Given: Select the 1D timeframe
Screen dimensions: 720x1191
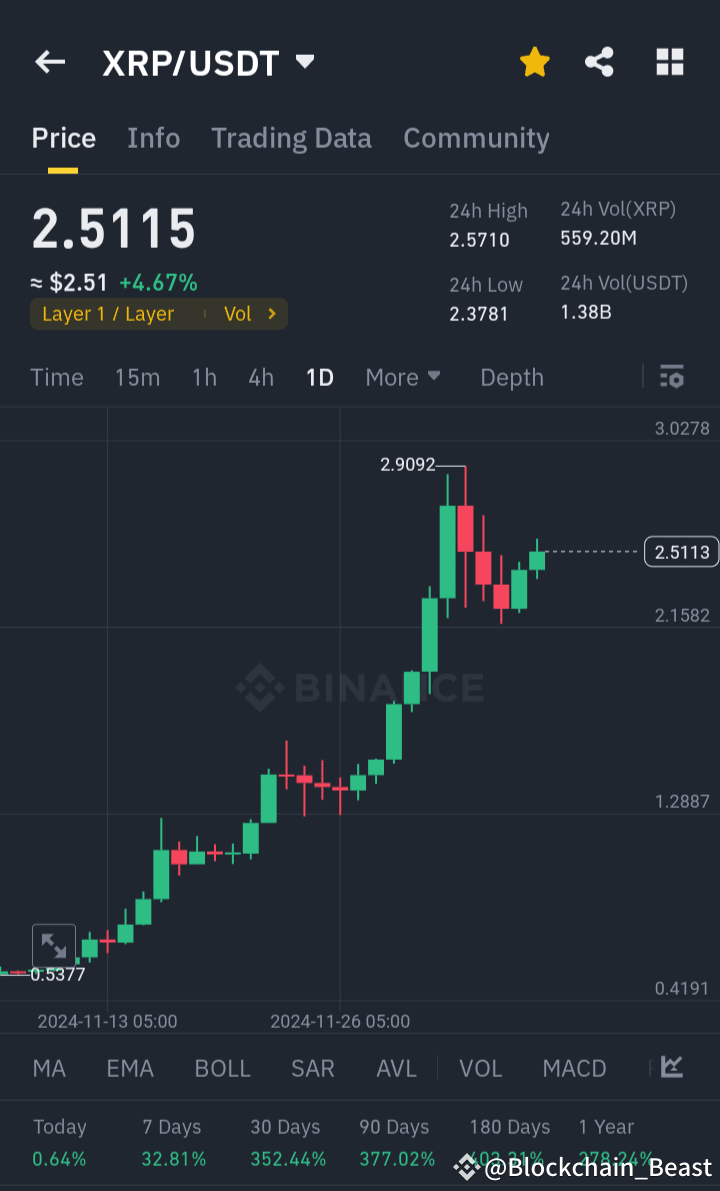Looking at the screenshot, I should click(320, 377).
